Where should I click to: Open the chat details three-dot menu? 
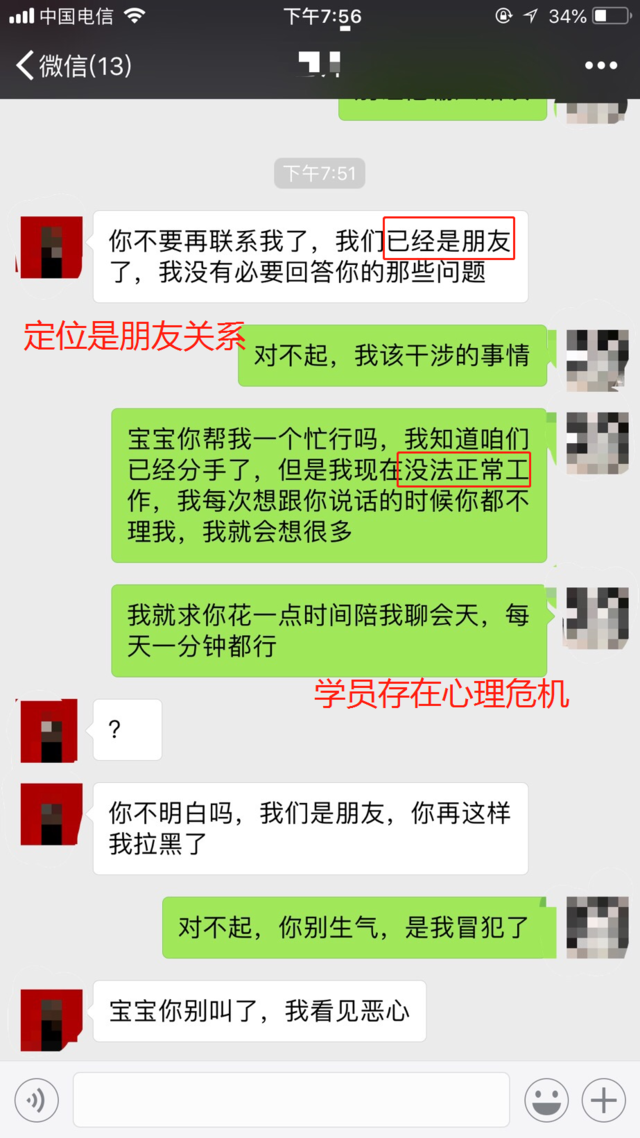coord(600,66)
